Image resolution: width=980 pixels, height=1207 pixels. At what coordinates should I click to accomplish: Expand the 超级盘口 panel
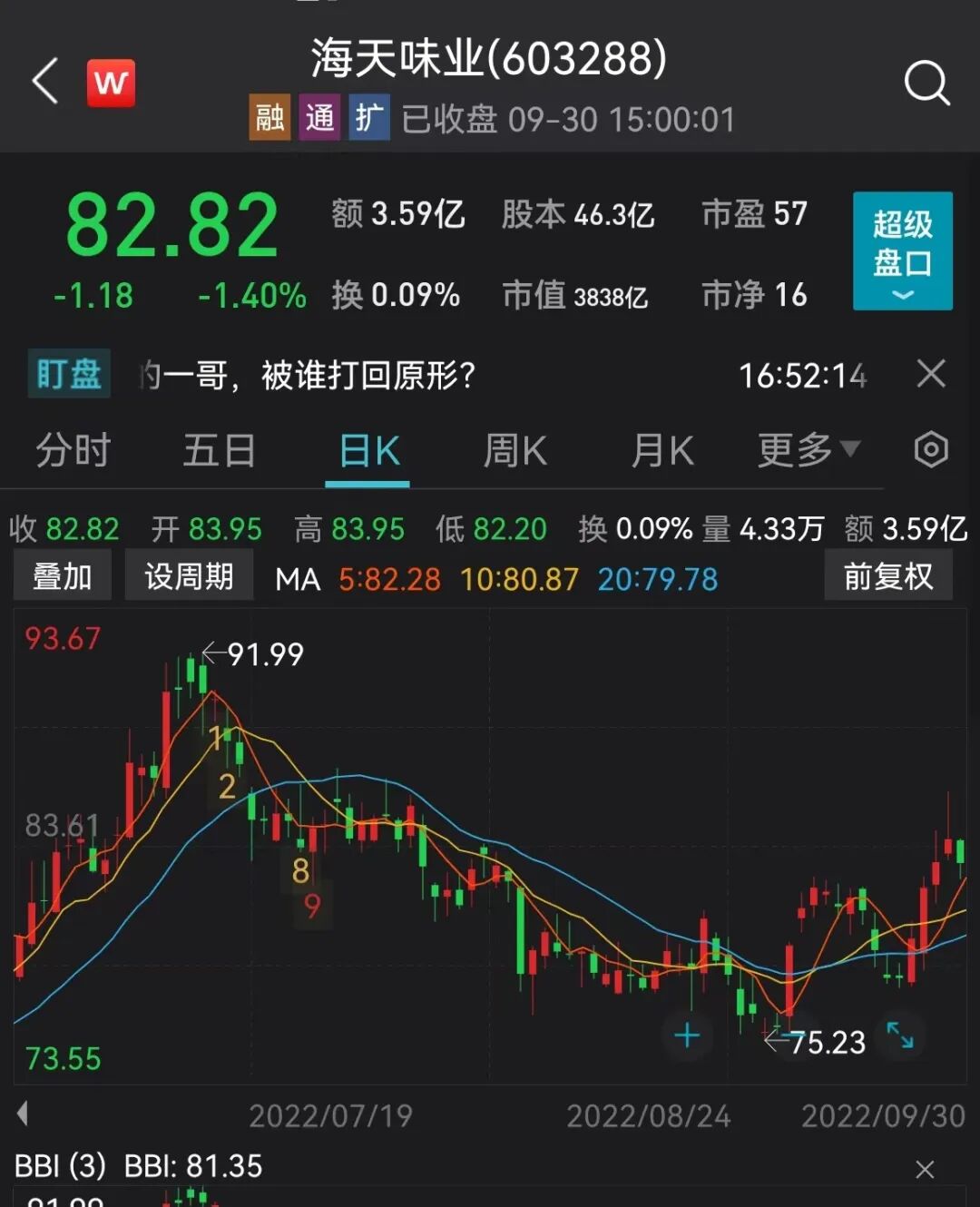click(x=902, y=251)
